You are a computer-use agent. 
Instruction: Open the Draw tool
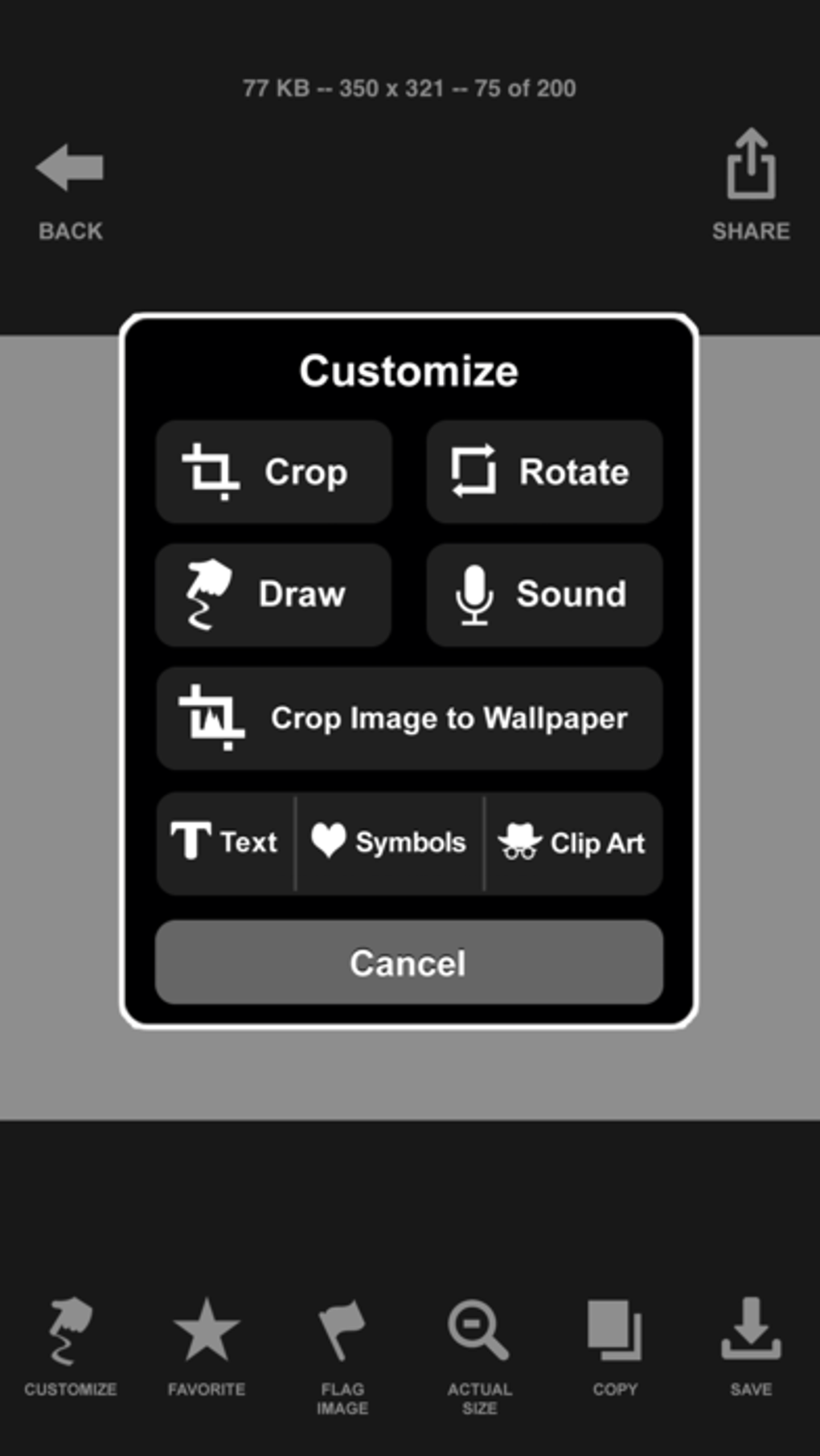[273, 595]
